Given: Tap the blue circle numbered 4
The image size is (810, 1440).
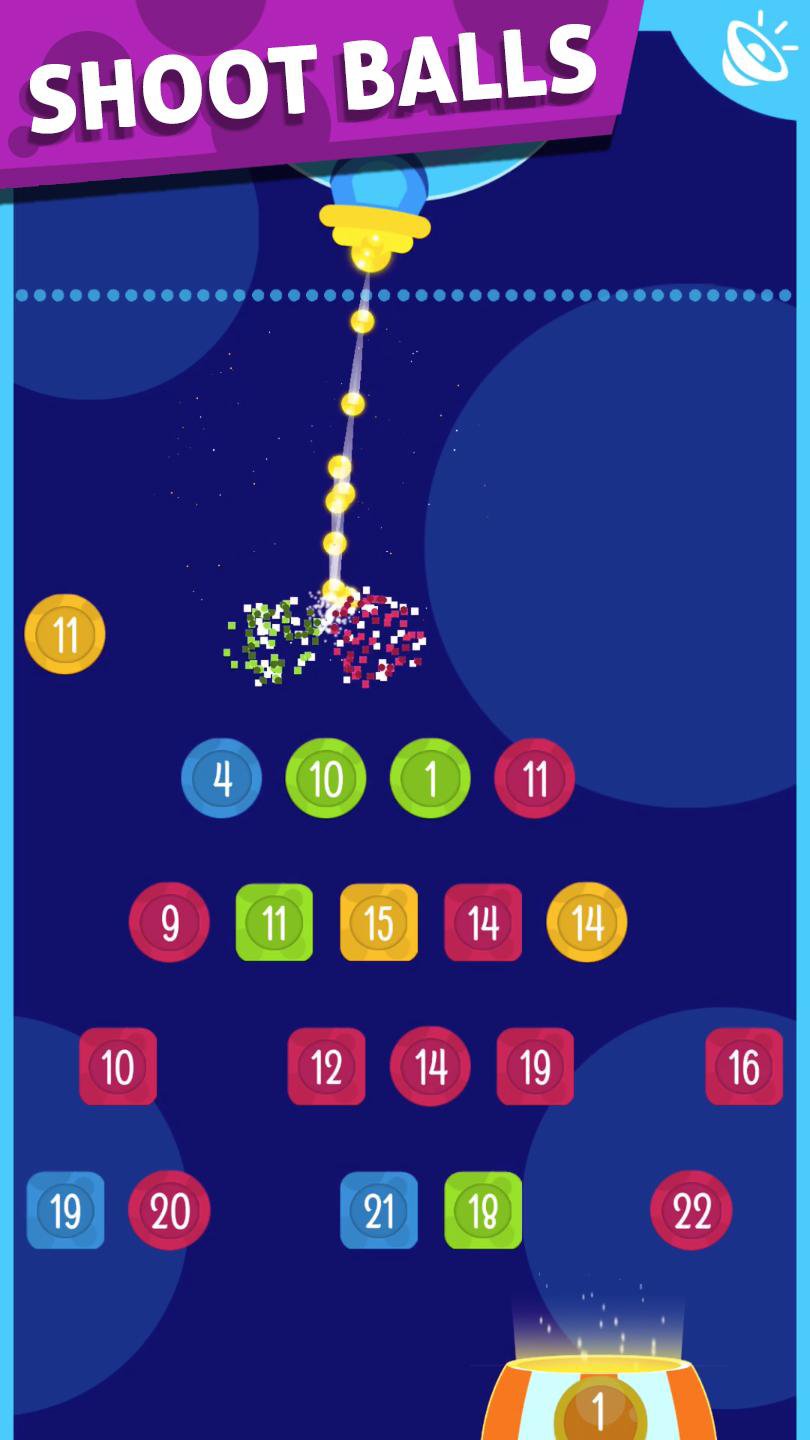Looking at the screenshot, I should pos(222,779).
